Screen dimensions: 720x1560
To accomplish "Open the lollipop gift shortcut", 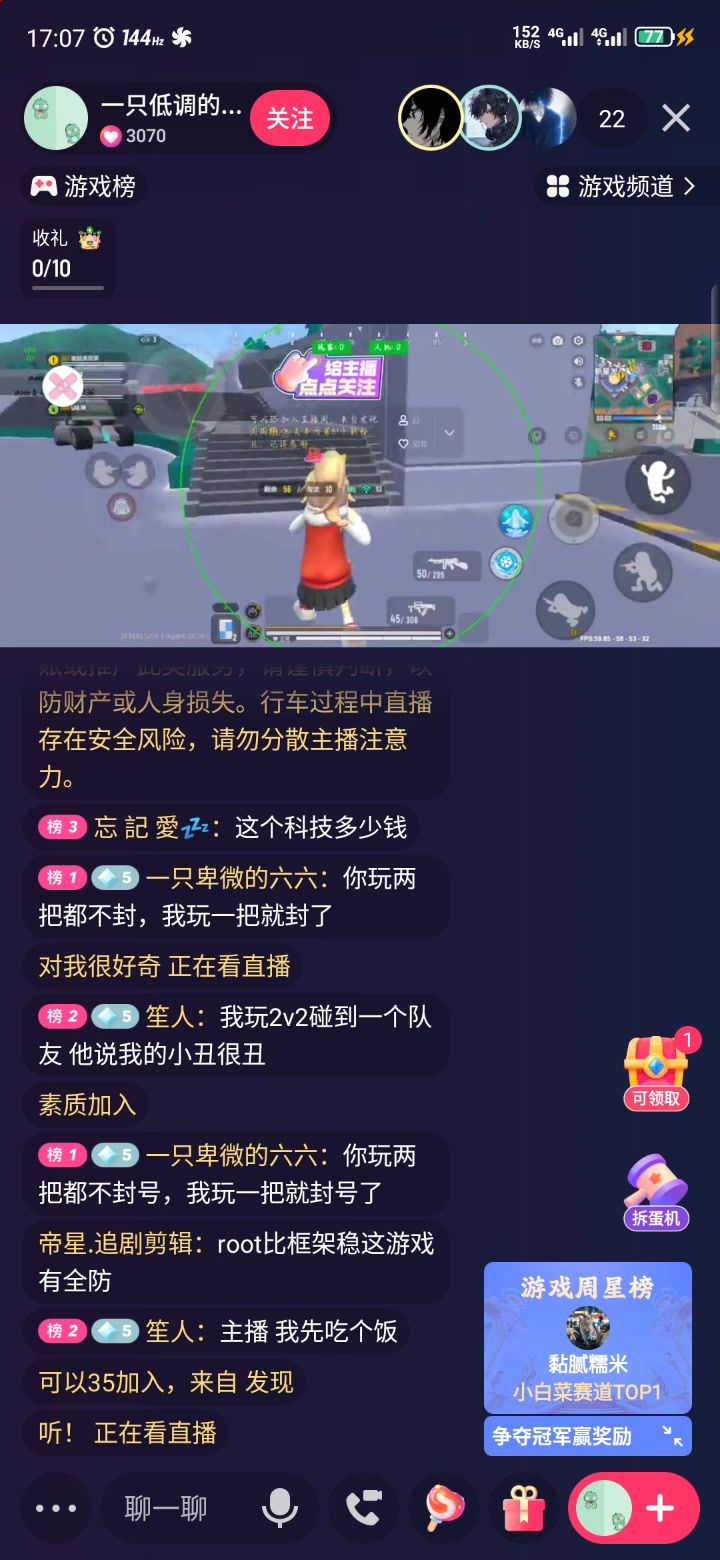I will click(x=444, y=1509).
